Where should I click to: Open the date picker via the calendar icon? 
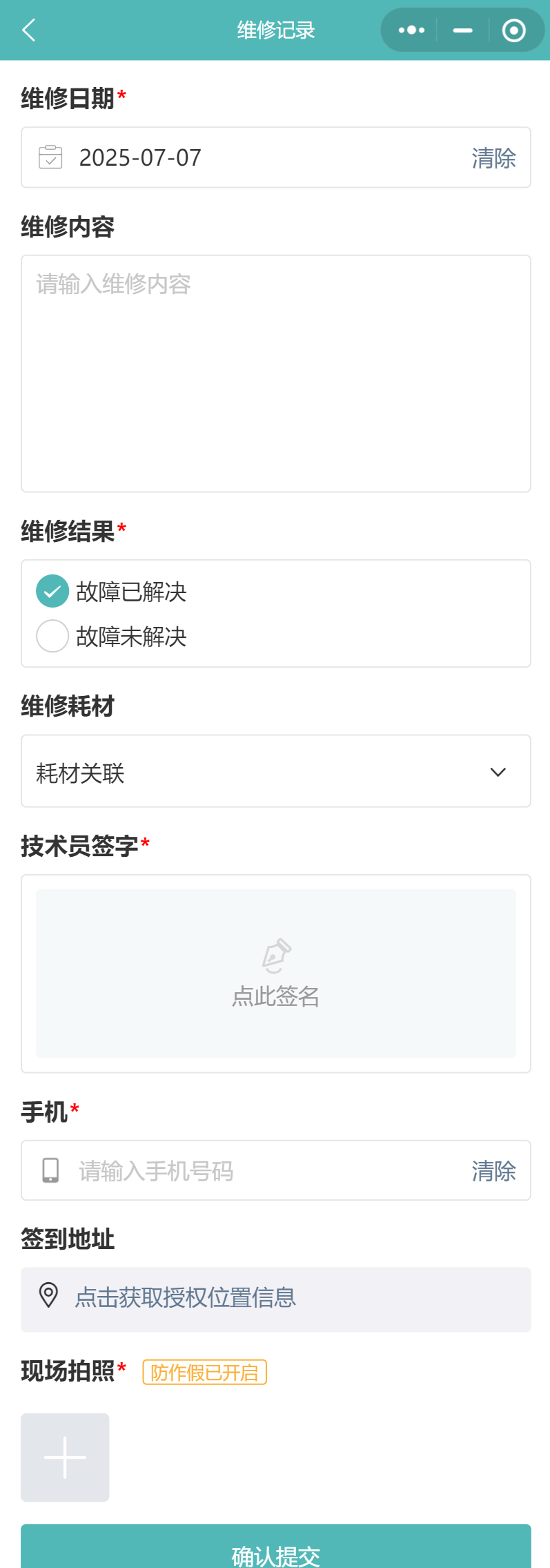50,157
